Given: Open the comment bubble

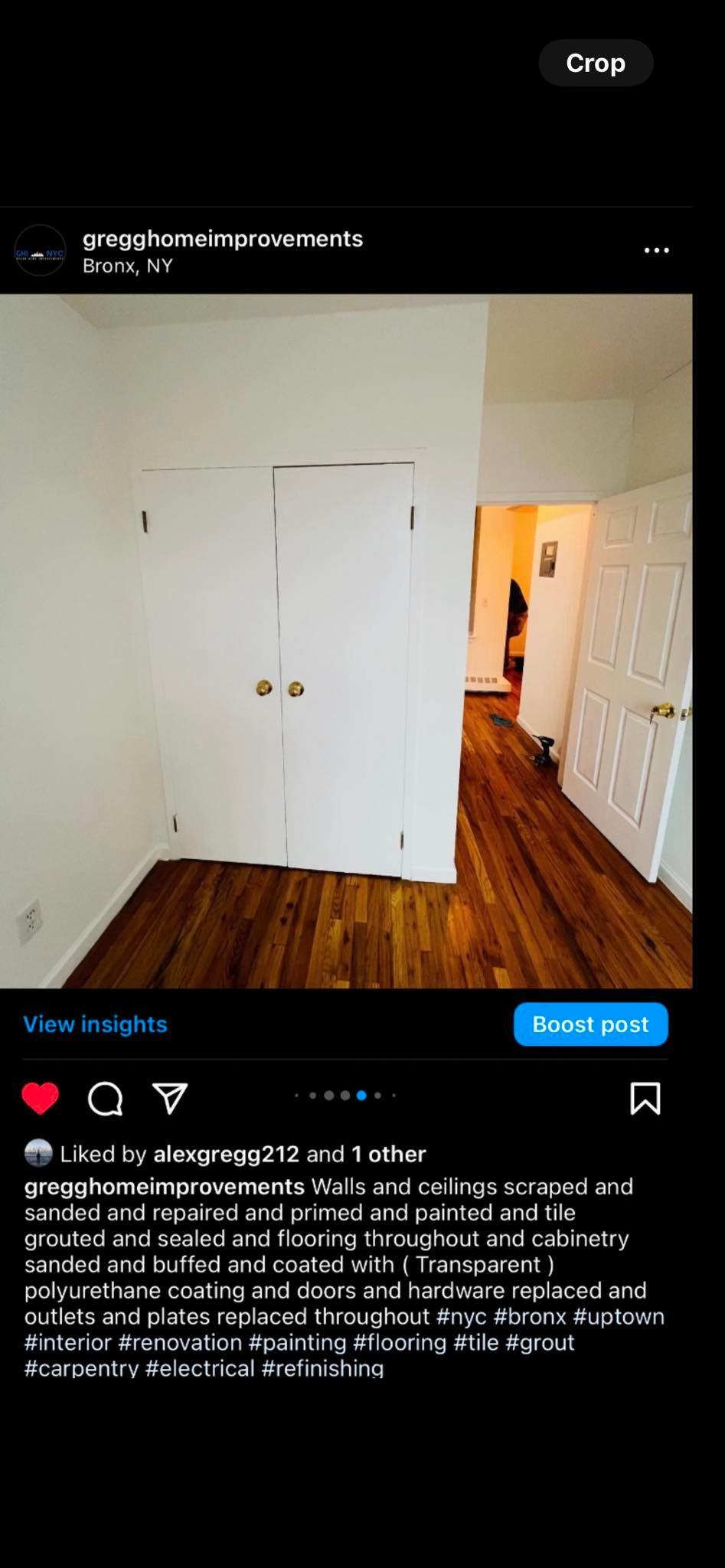Looking at the screenshot, I should pyautogui.click(x=105, y=1099).
